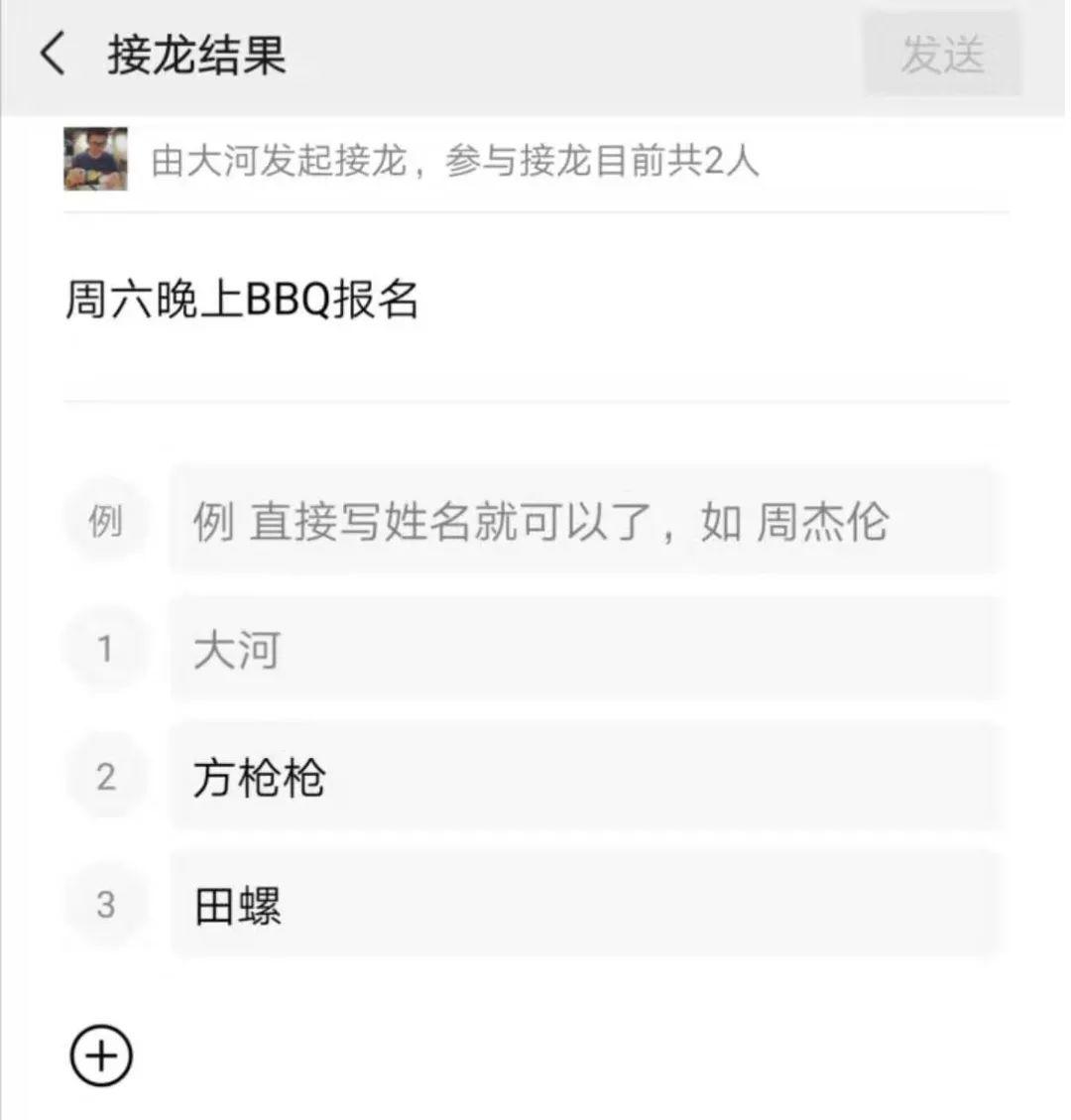Image resolution: width=1071 pixels, height=1120 pixels.
Task: Open 大河's profile avatar
Action: click(x=95, y=162)
